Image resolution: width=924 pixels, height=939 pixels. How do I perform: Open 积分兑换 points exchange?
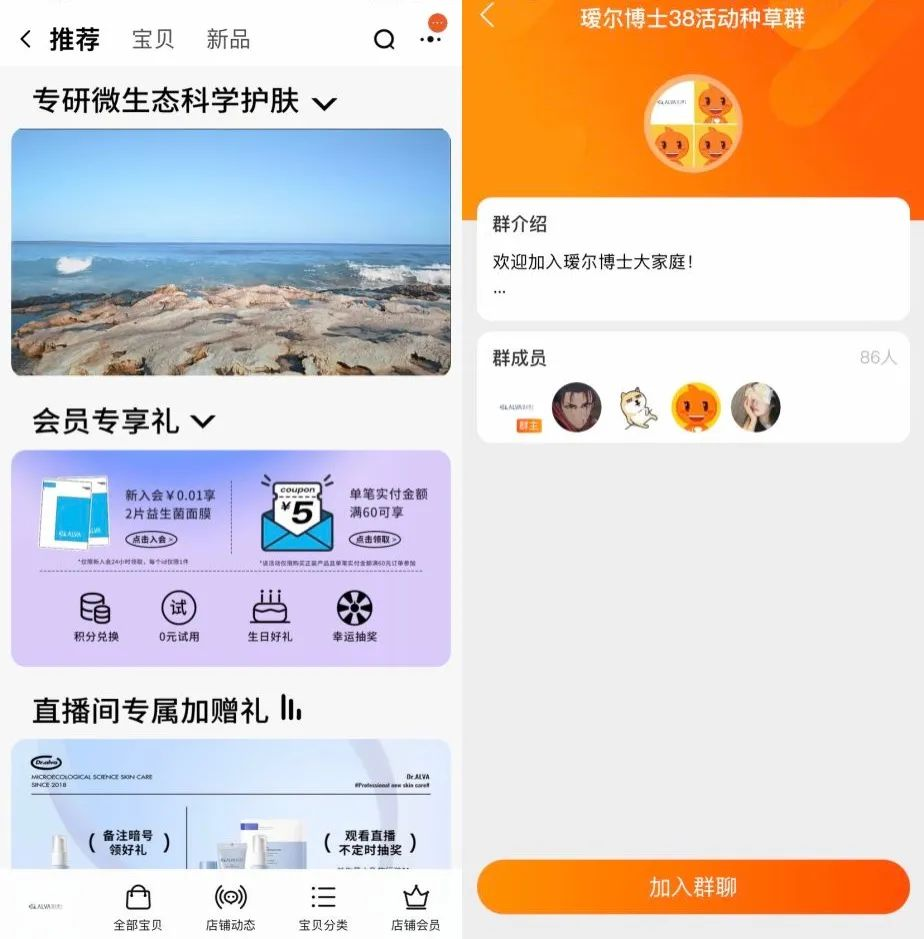coord(96,616)
